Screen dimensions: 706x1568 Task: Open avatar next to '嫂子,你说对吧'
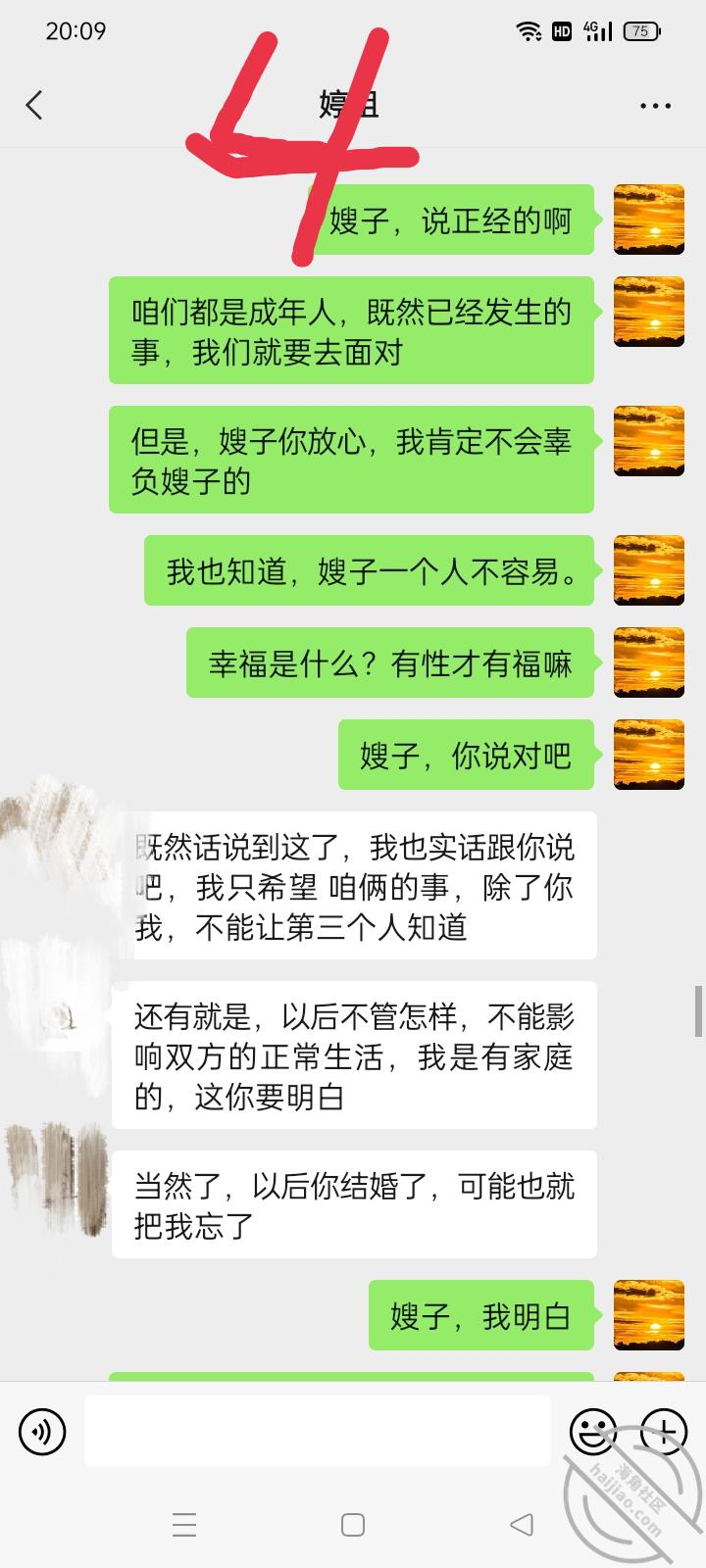click(648, 755)
